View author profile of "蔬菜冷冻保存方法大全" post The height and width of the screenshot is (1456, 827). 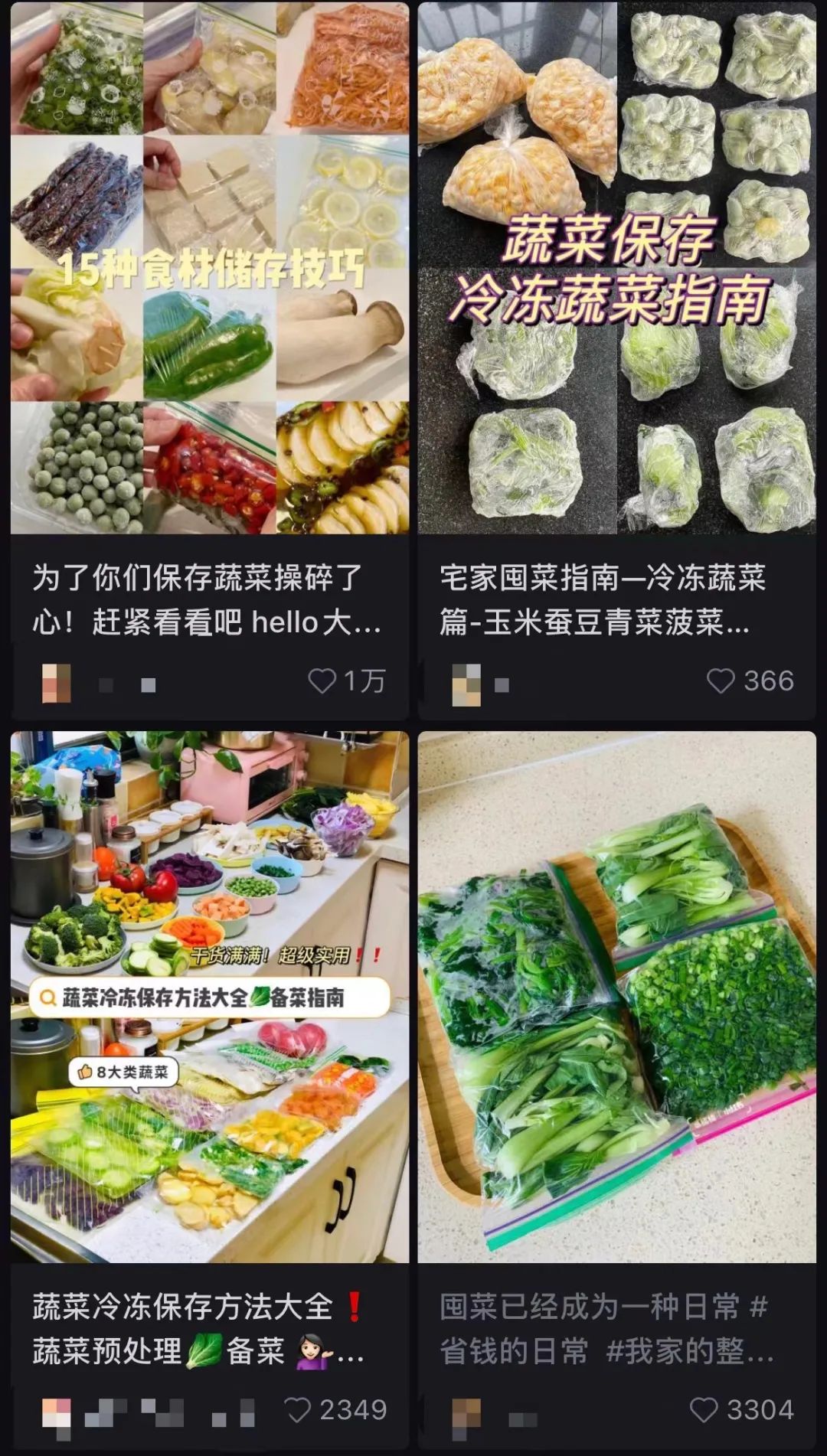[x=57, y=1411]
